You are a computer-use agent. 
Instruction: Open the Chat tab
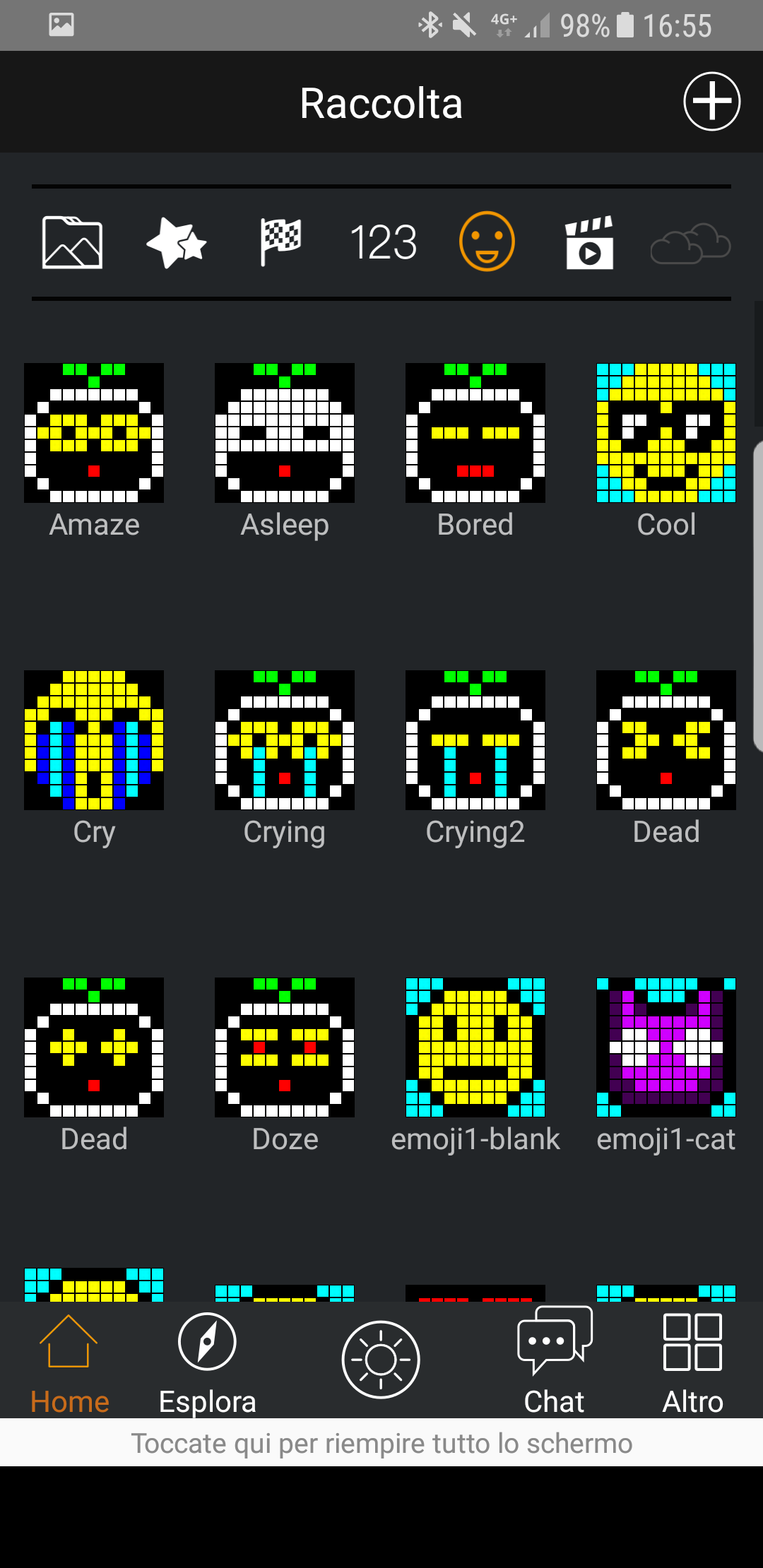tap(555, 1362)
